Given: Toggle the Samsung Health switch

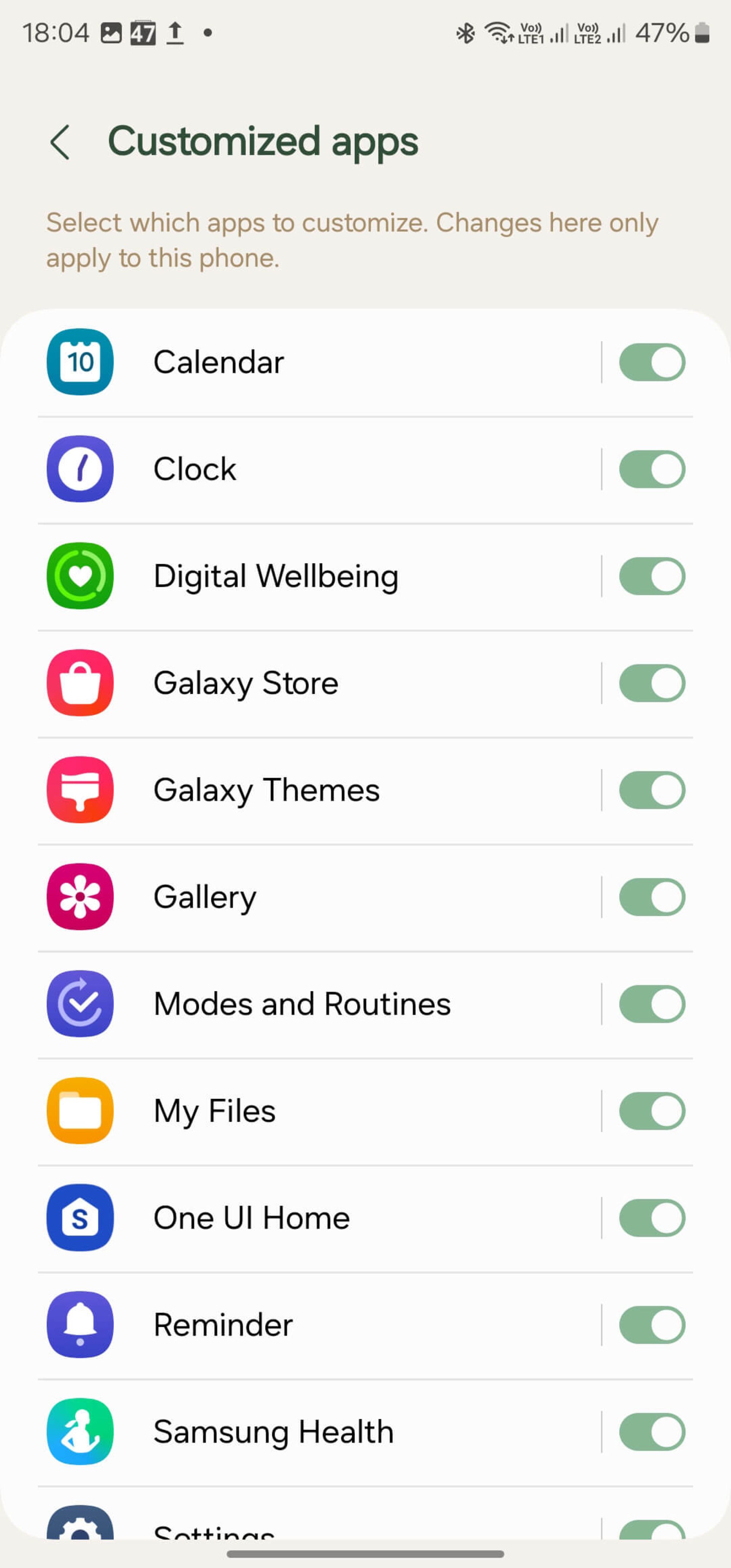Looking at the screenshot, I should point(652,1432).
